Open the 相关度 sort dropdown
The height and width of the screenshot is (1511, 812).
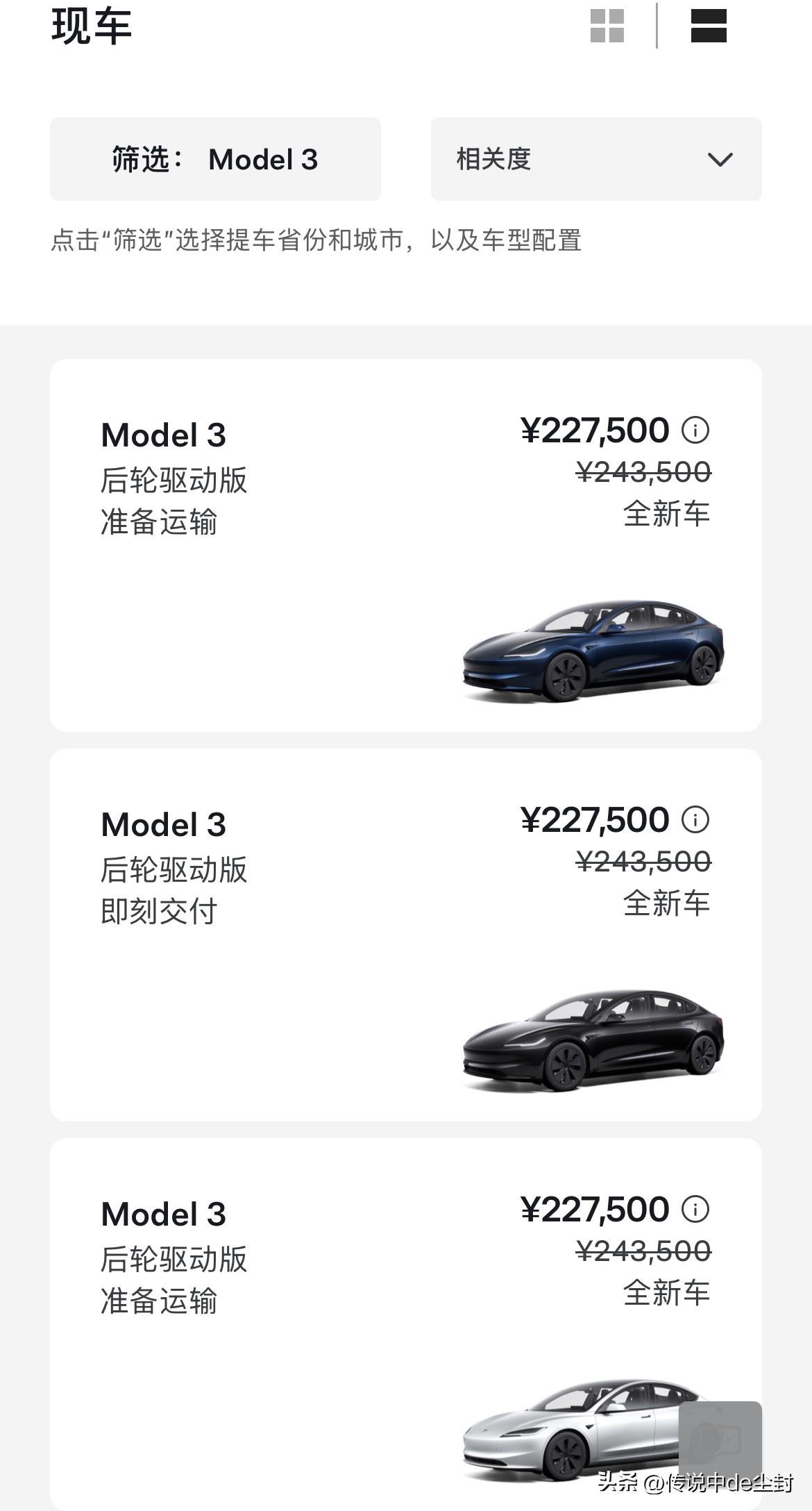[x=593, y=159]
